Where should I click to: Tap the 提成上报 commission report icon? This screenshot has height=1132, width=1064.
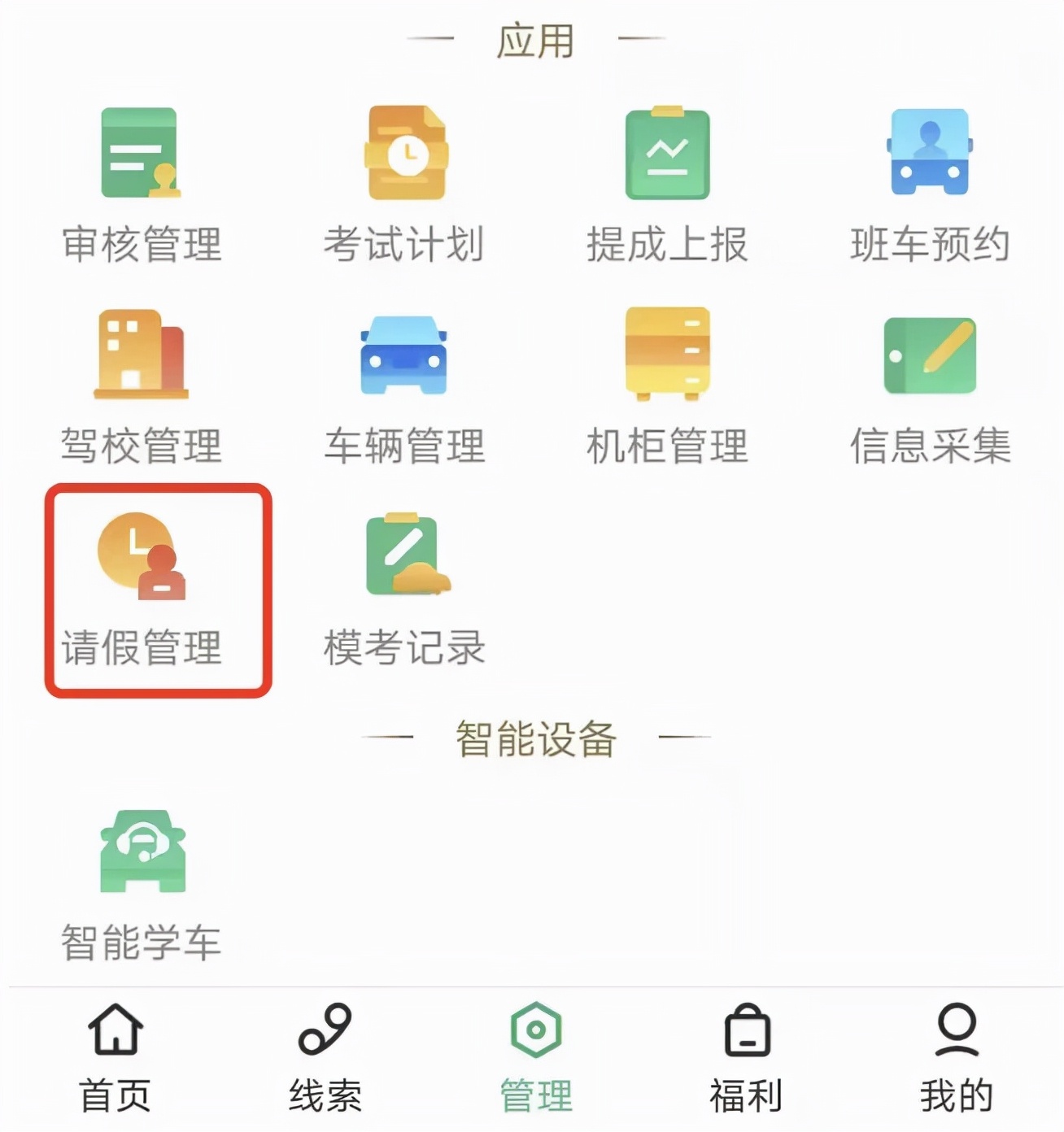(669, 155)
